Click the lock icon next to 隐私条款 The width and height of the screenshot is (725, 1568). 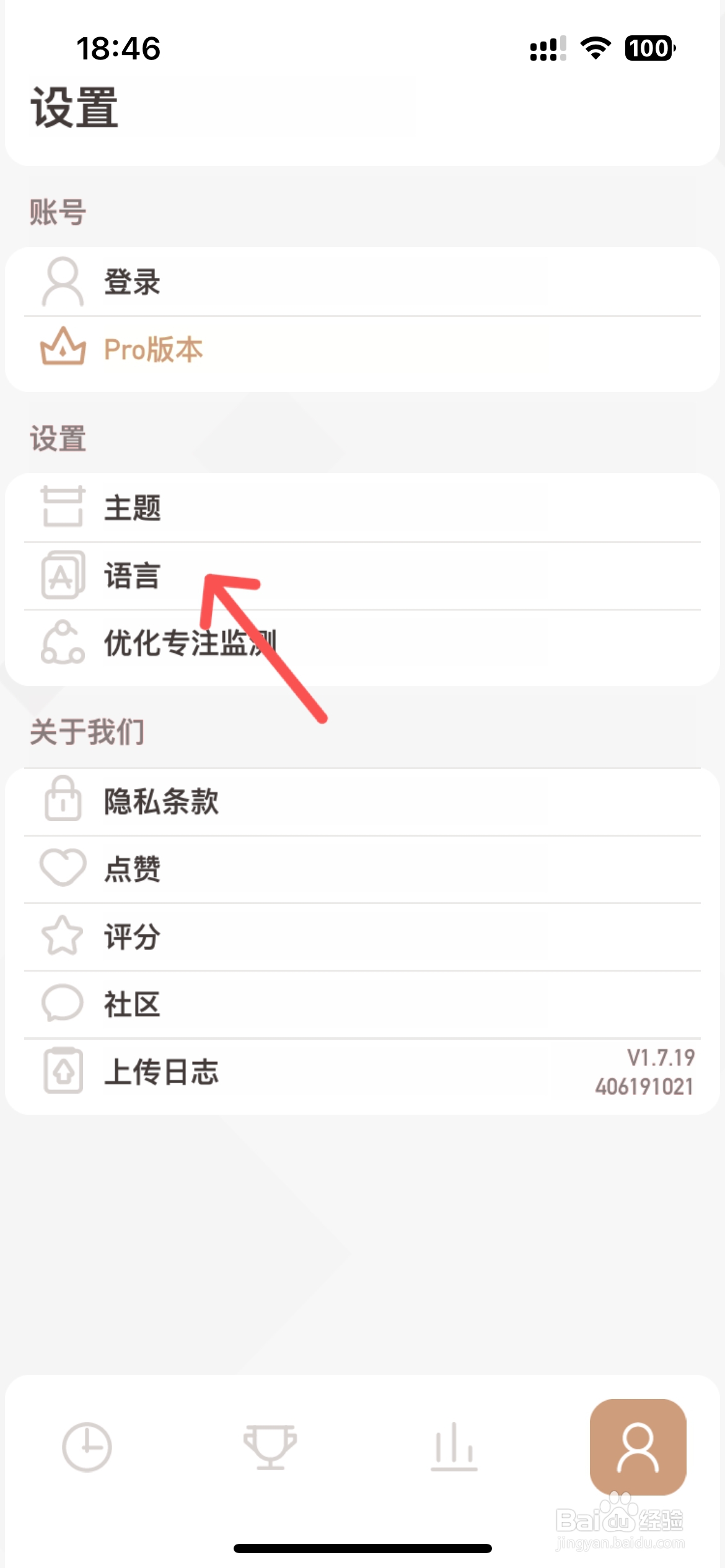pyautogui.click(x=62, y=801)
